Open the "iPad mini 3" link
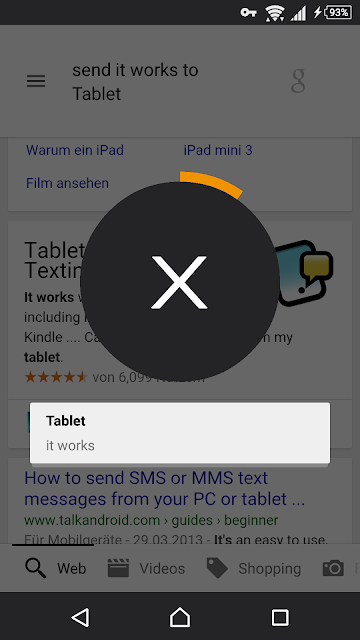The width and height of the screenshot is (360, 640). click(x=218, y=150)
